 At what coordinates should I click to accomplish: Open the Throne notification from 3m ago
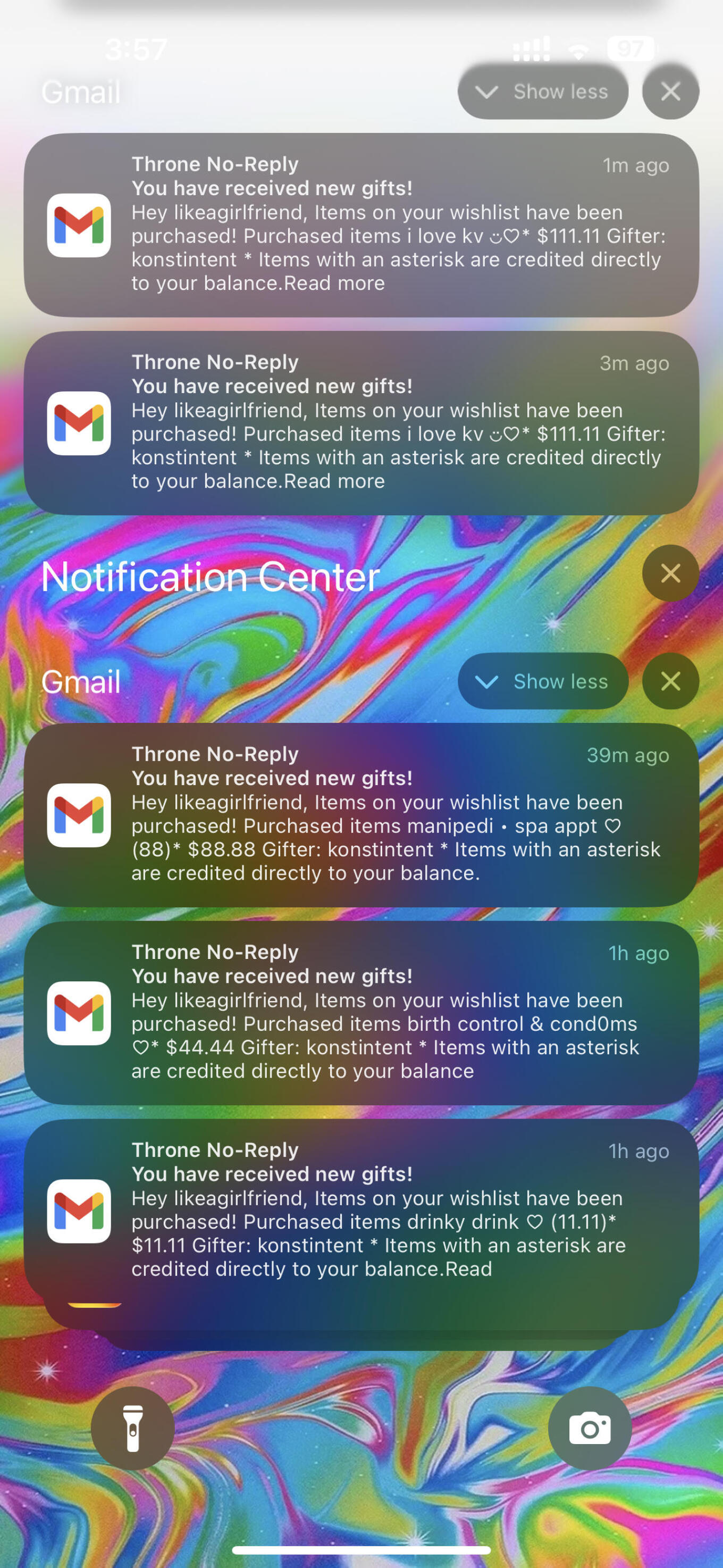[361, 422]
